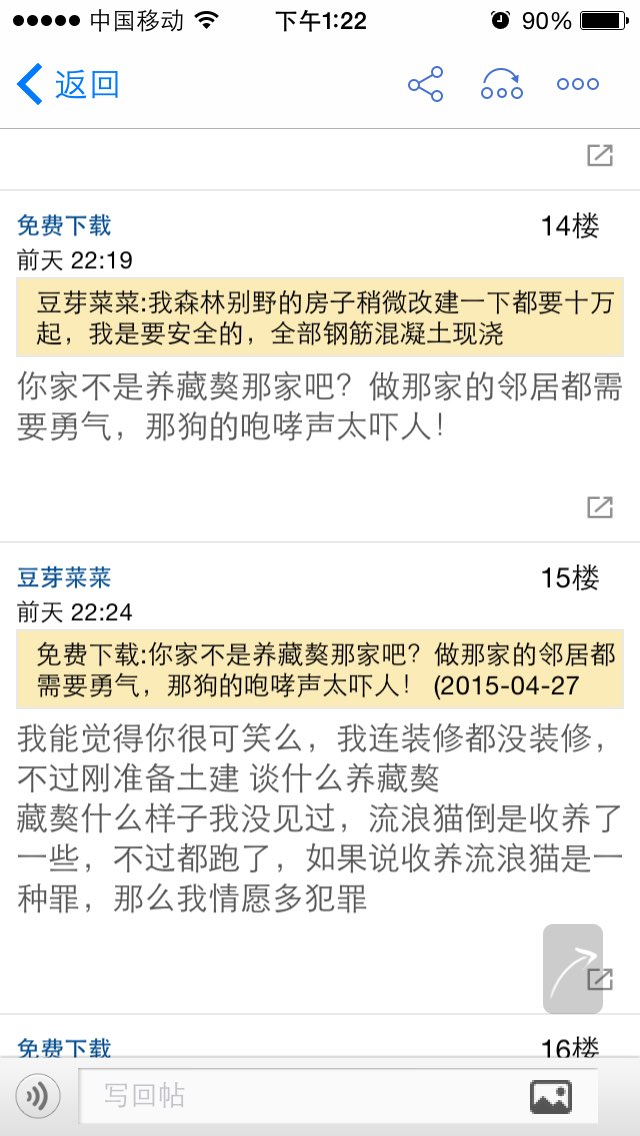
Task: Tap the floating arrow button
Action: coord(573,969)
